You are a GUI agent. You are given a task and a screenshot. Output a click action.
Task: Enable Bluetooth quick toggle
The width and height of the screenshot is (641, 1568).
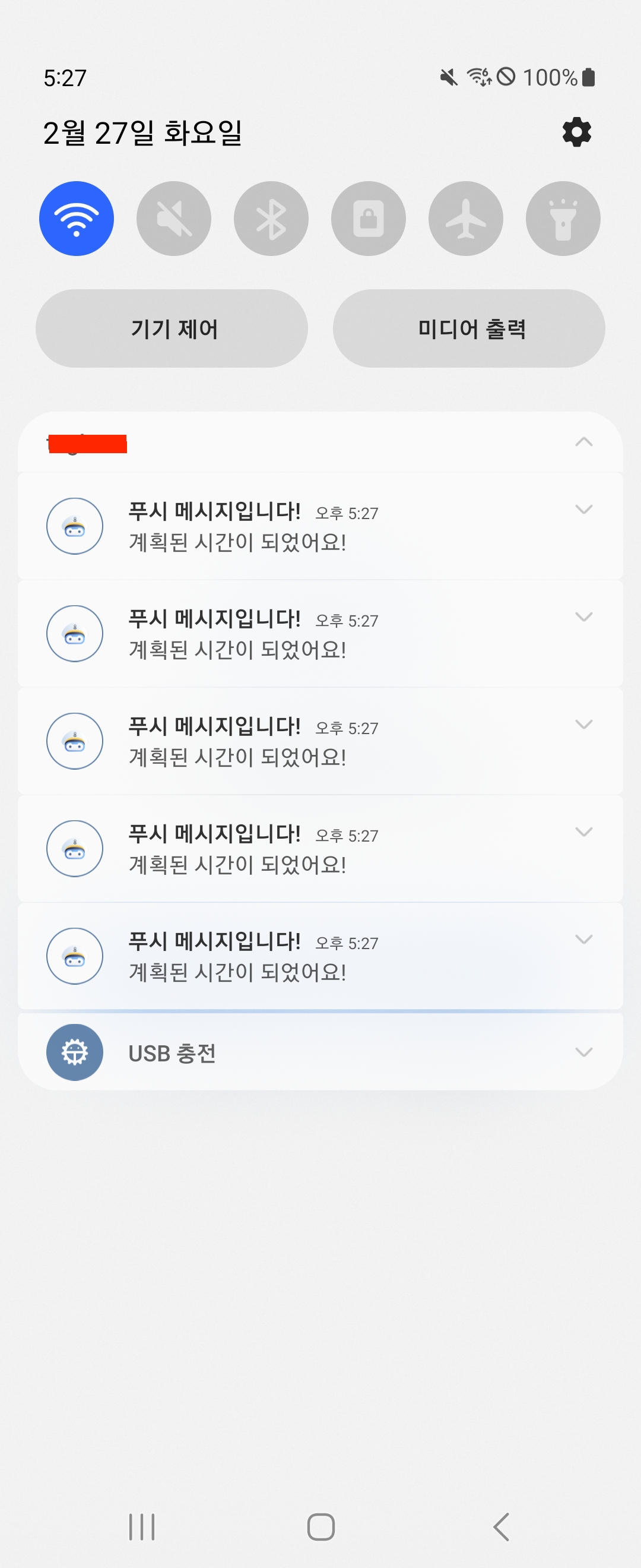(x=271, y=219)
